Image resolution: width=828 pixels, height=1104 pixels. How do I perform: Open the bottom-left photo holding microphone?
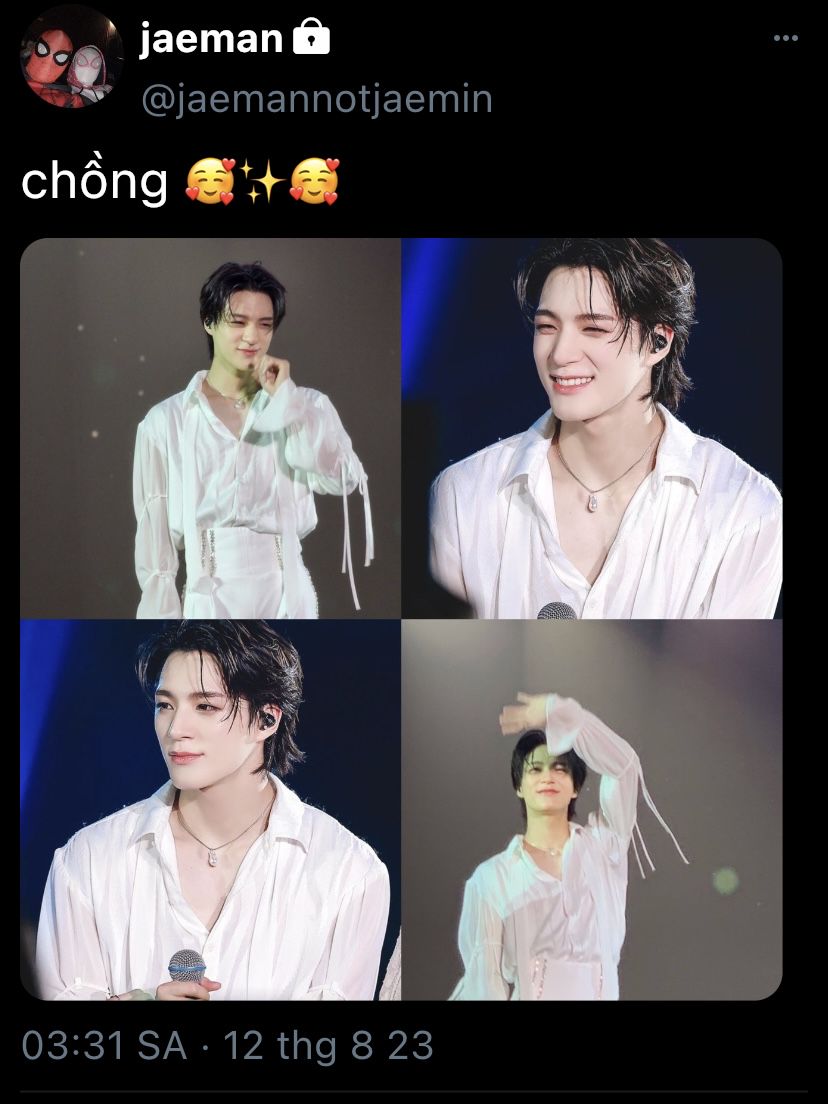coord(210,810)
